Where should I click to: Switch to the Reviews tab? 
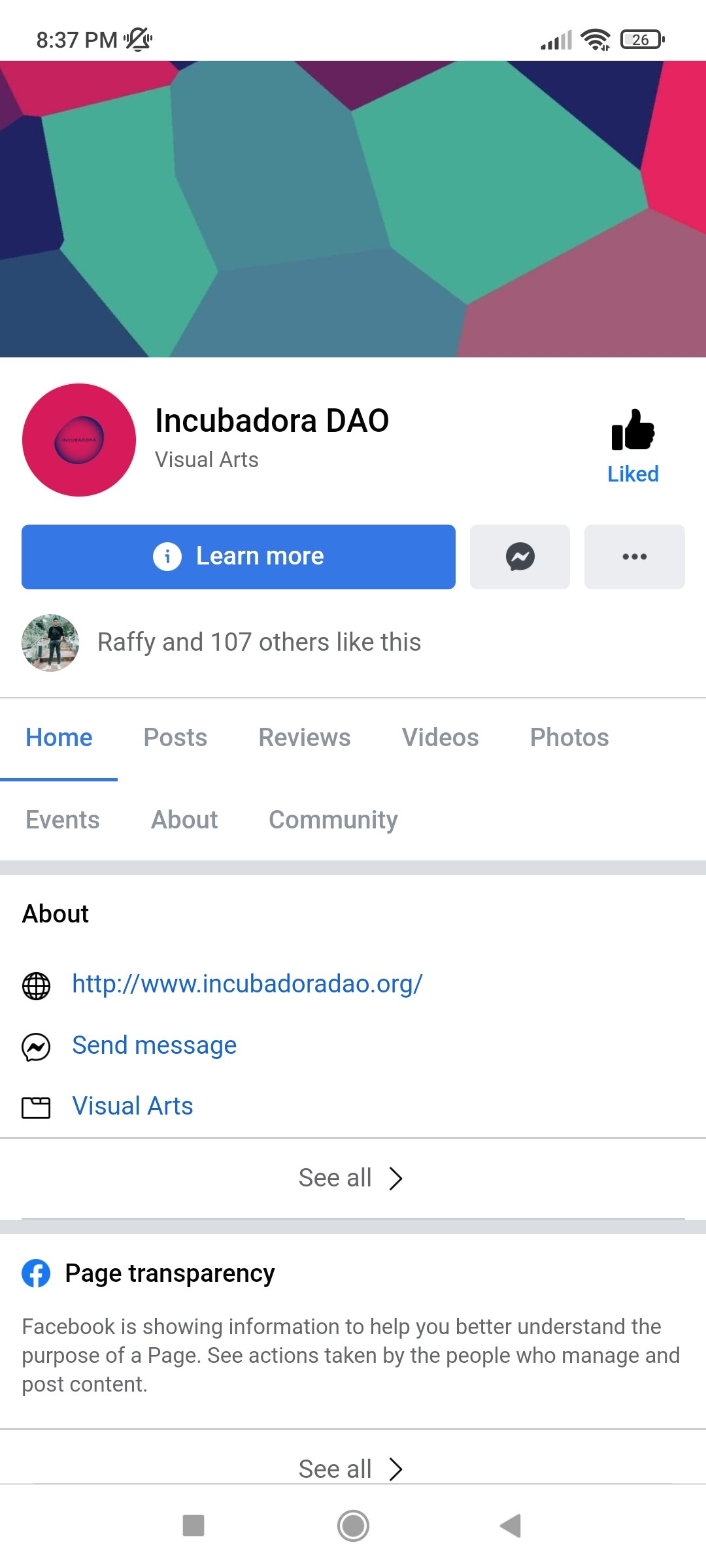(x=305, y=738)
